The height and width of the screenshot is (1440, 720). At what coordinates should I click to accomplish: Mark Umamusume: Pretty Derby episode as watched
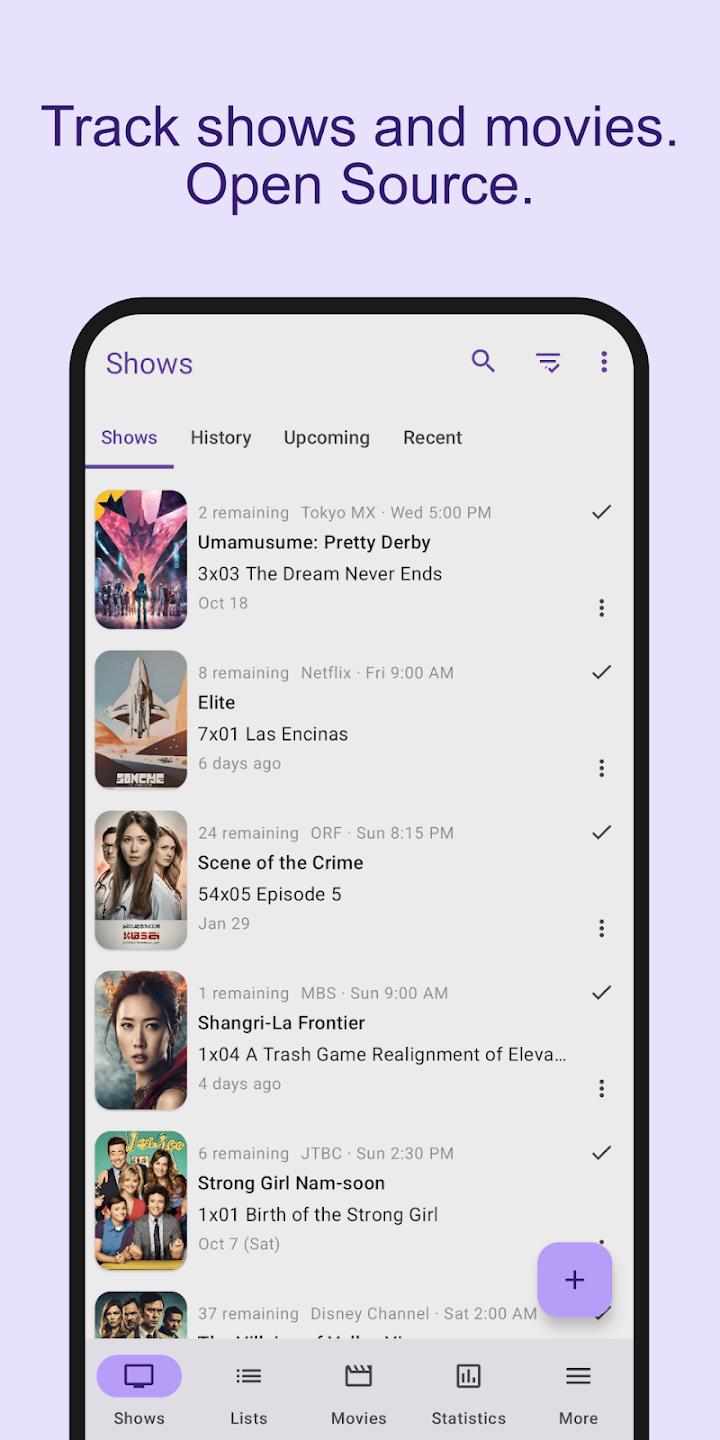click(601, 511)
